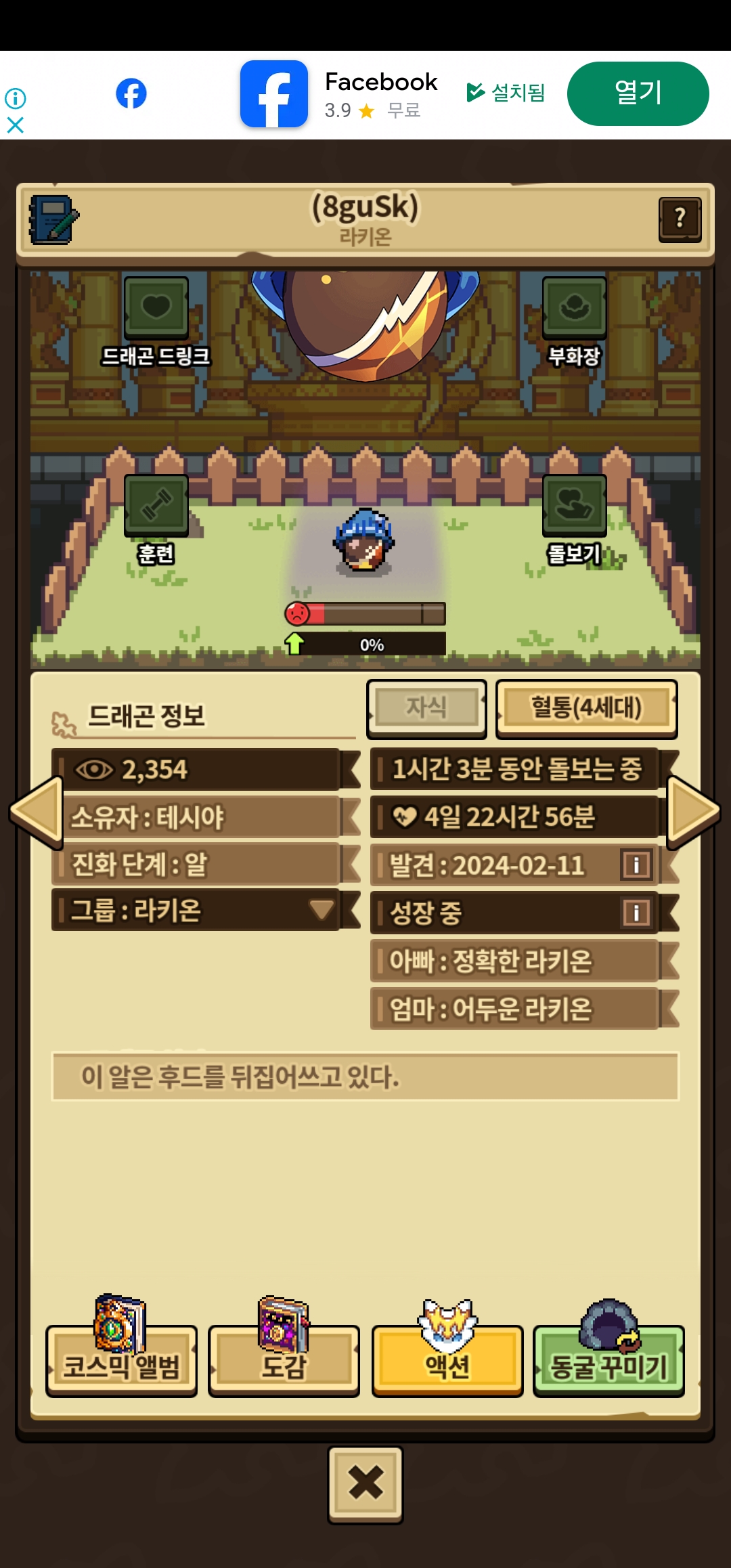The height and width of the screenshot is (1568, 731).
Task: Go to next dragon with right arrow
Action: click(692, 812)
